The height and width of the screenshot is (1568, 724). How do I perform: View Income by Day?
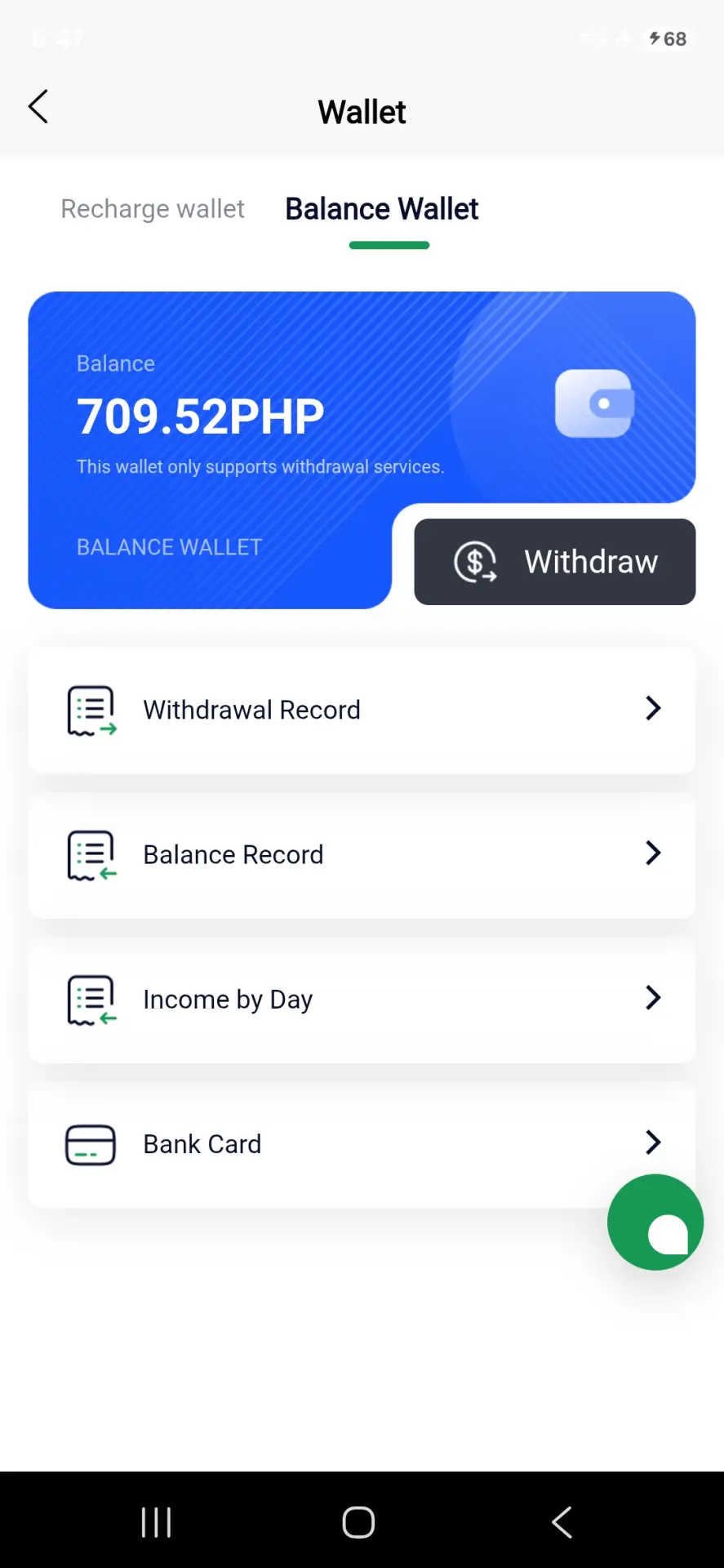point(362,999)
